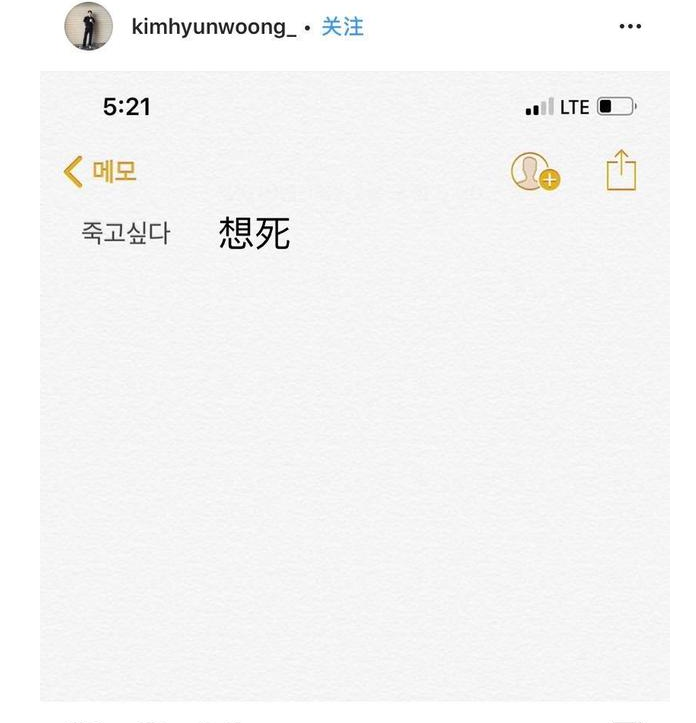Follow kimhyunwoong_ with the 关注 button
The width and height of the screenshot is (696, 723).
point(342,27)
